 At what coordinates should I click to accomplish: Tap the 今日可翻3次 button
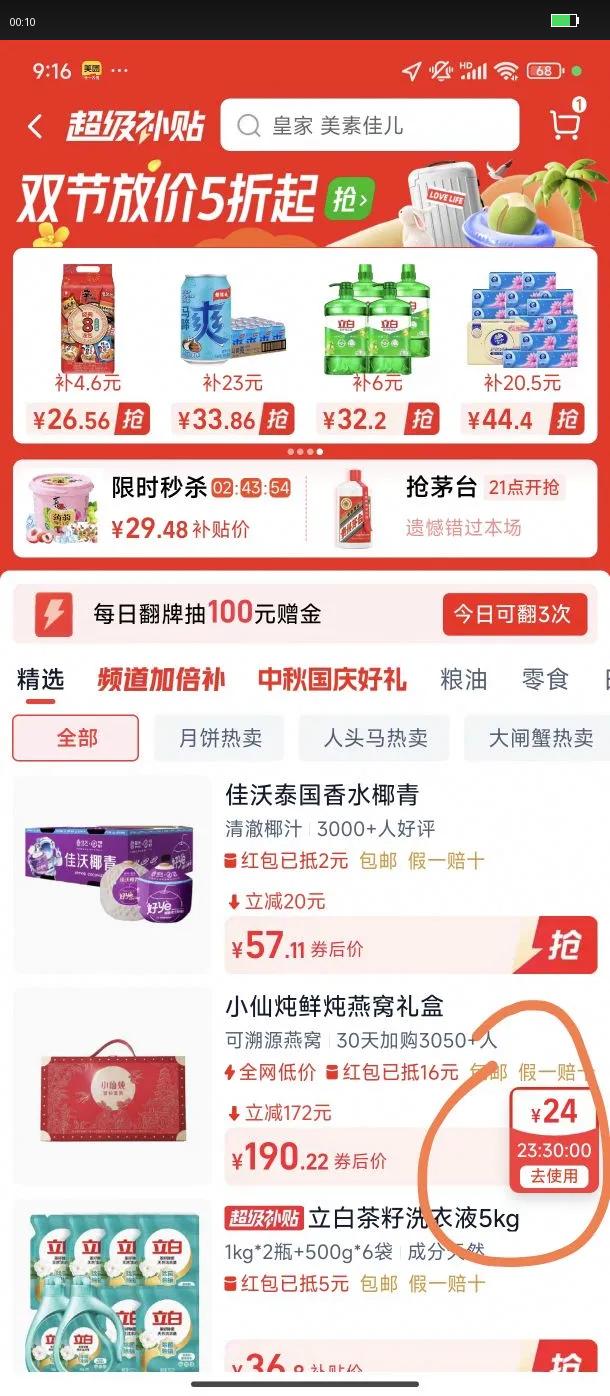point(513,614)
